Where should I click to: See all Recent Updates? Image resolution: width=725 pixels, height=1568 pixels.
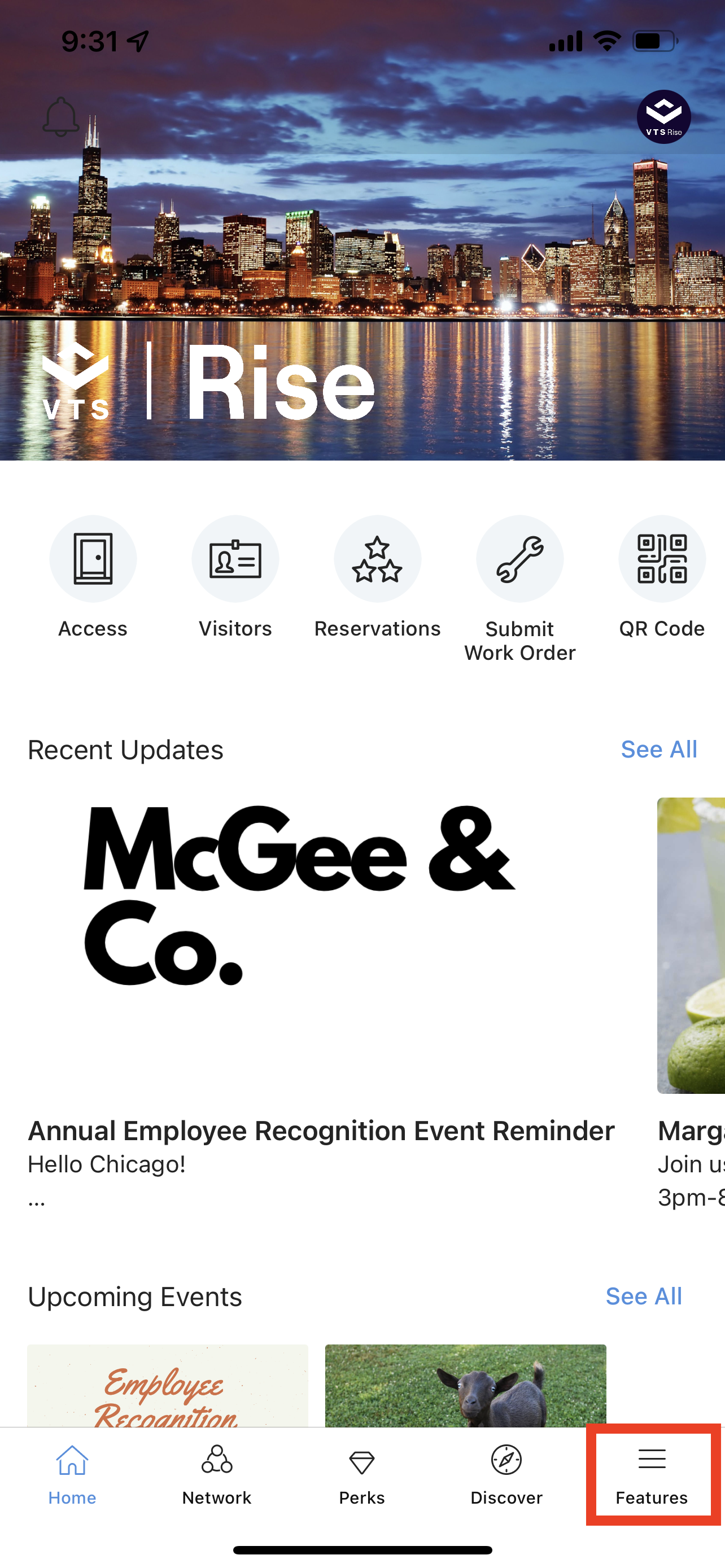point(658,750)
